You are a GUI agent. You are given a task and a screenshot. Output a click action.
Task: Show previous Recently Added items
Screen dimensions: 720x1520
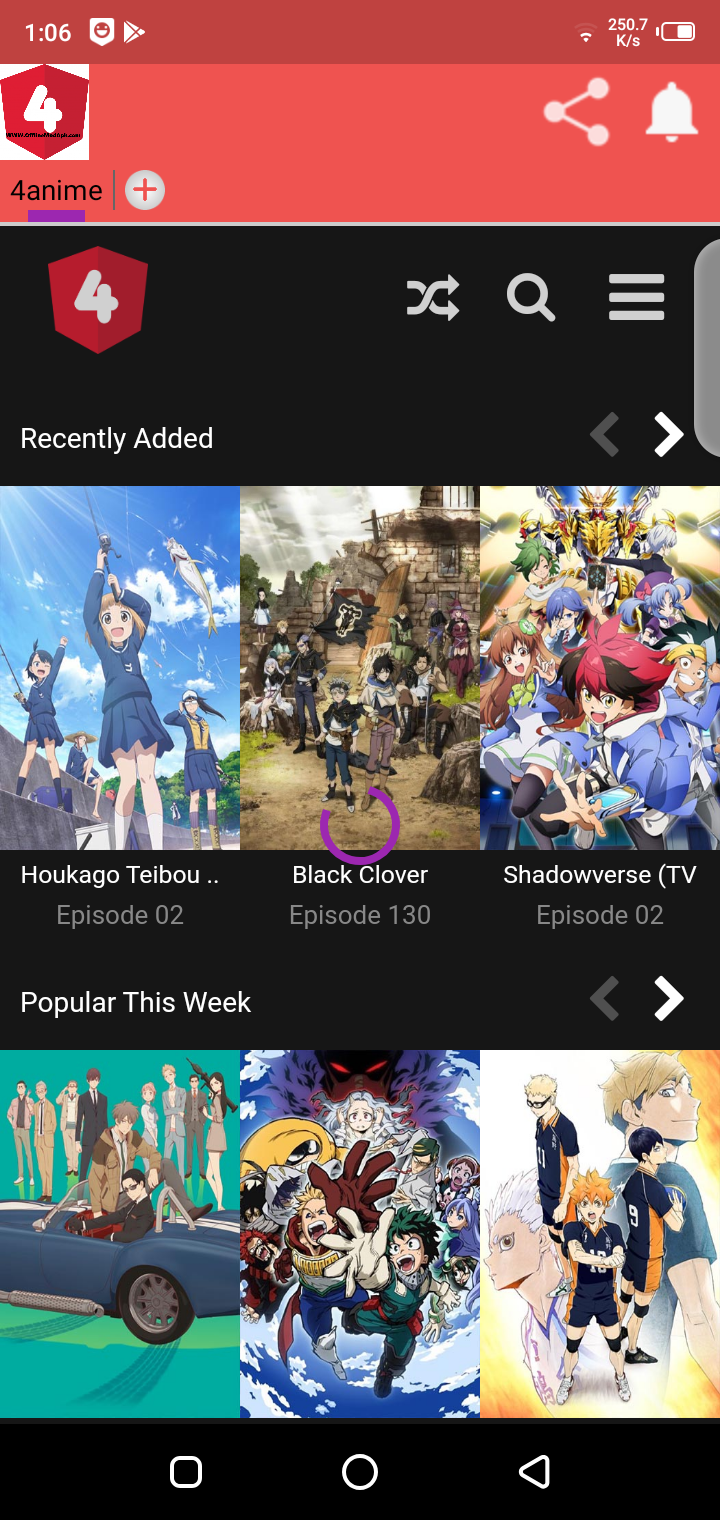coord(605,435)
